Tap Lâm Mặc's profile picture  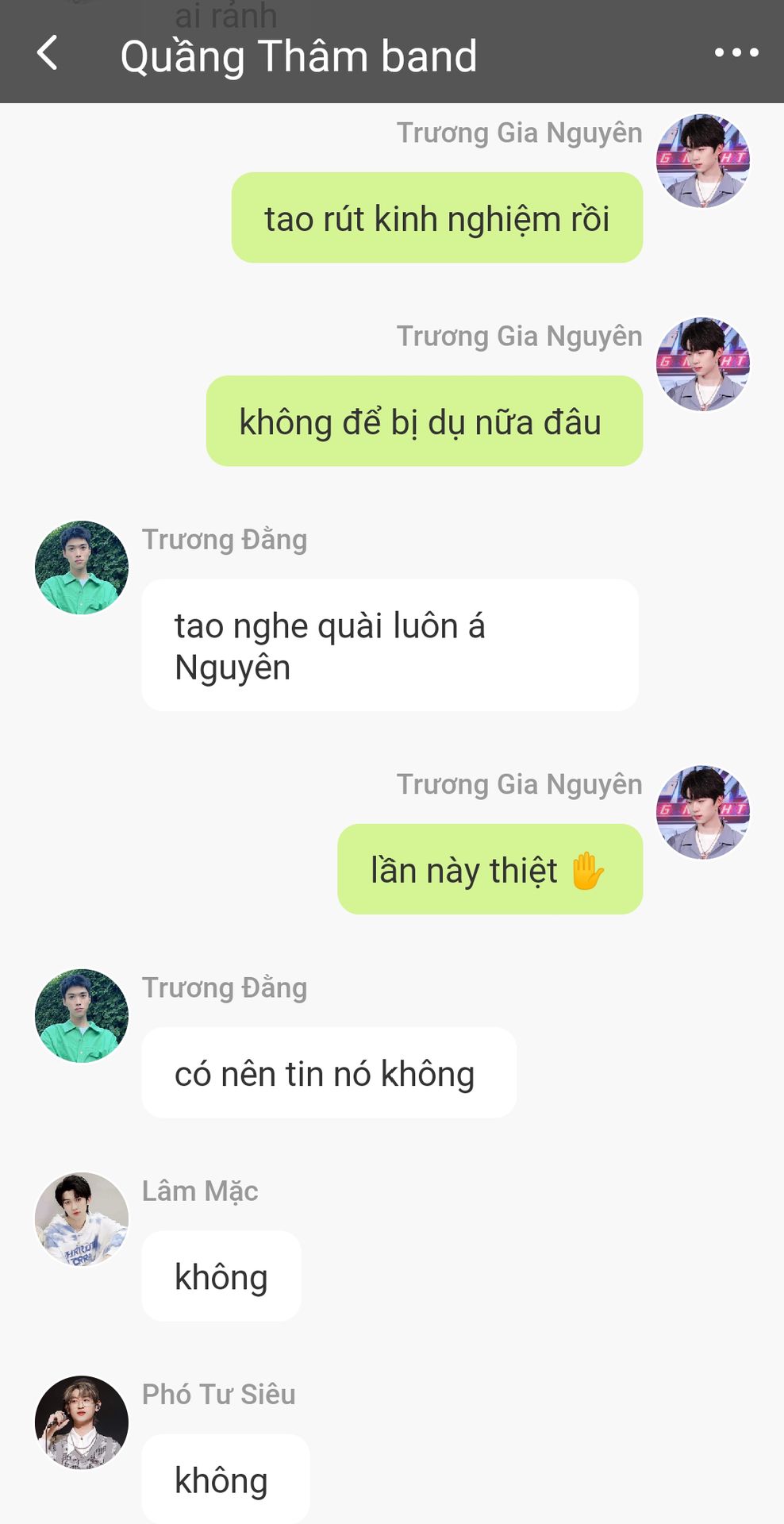[x=82, y=1218]
